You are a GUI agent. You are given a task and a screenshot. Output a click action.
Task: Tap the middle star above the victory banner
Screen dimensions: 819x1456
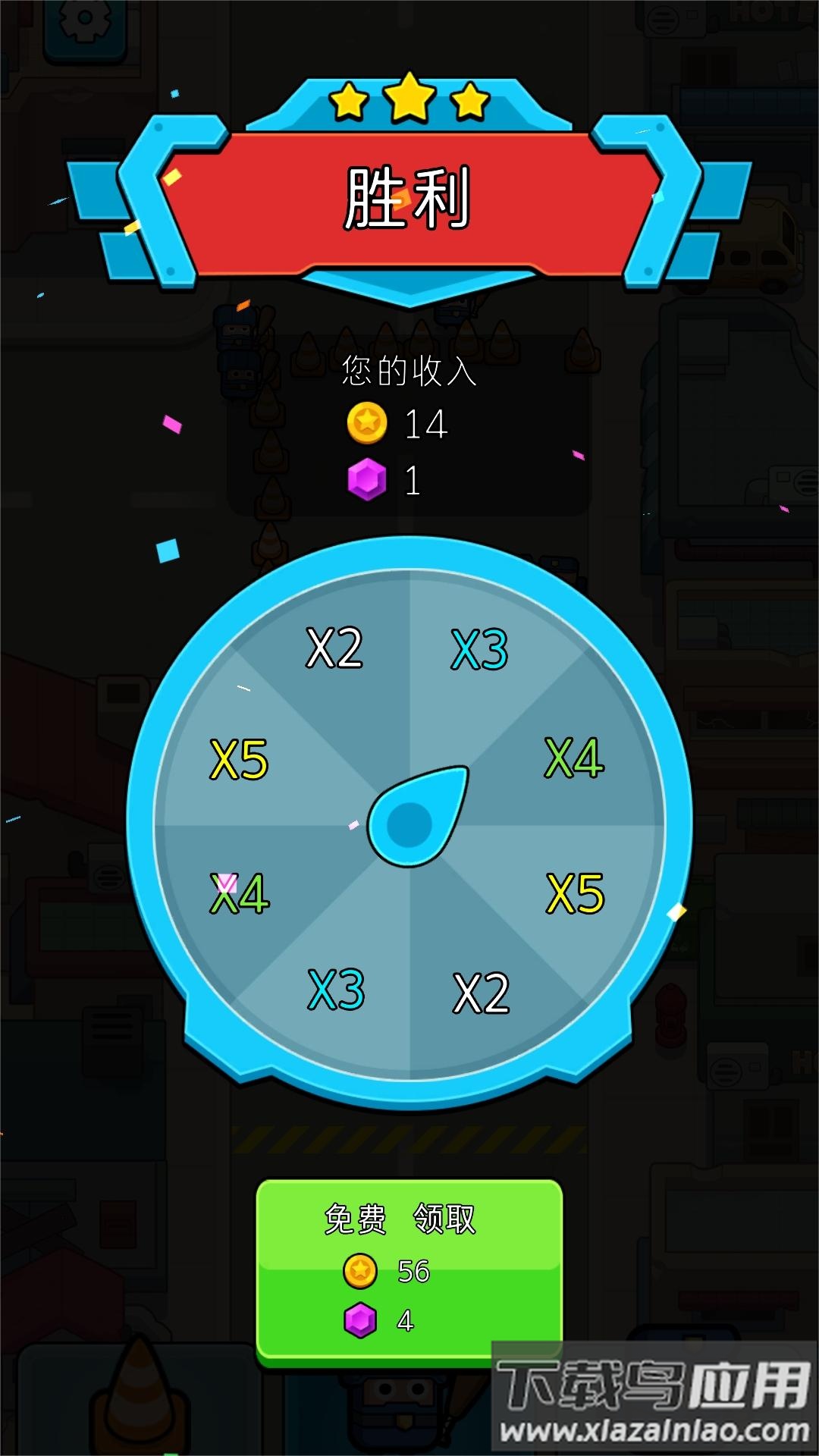point(409,99)
